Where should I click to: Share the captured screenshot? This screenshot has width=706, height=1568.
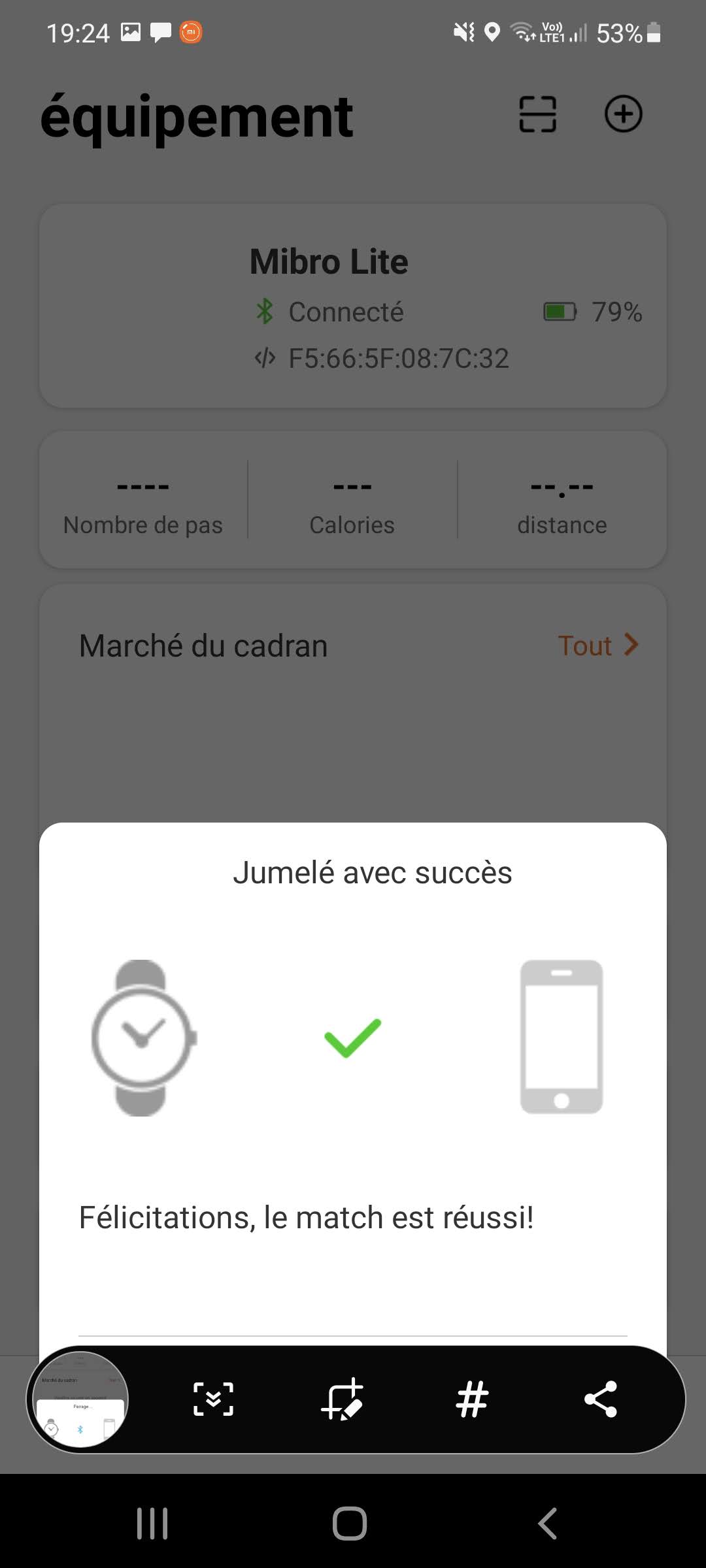(600, 1399)
